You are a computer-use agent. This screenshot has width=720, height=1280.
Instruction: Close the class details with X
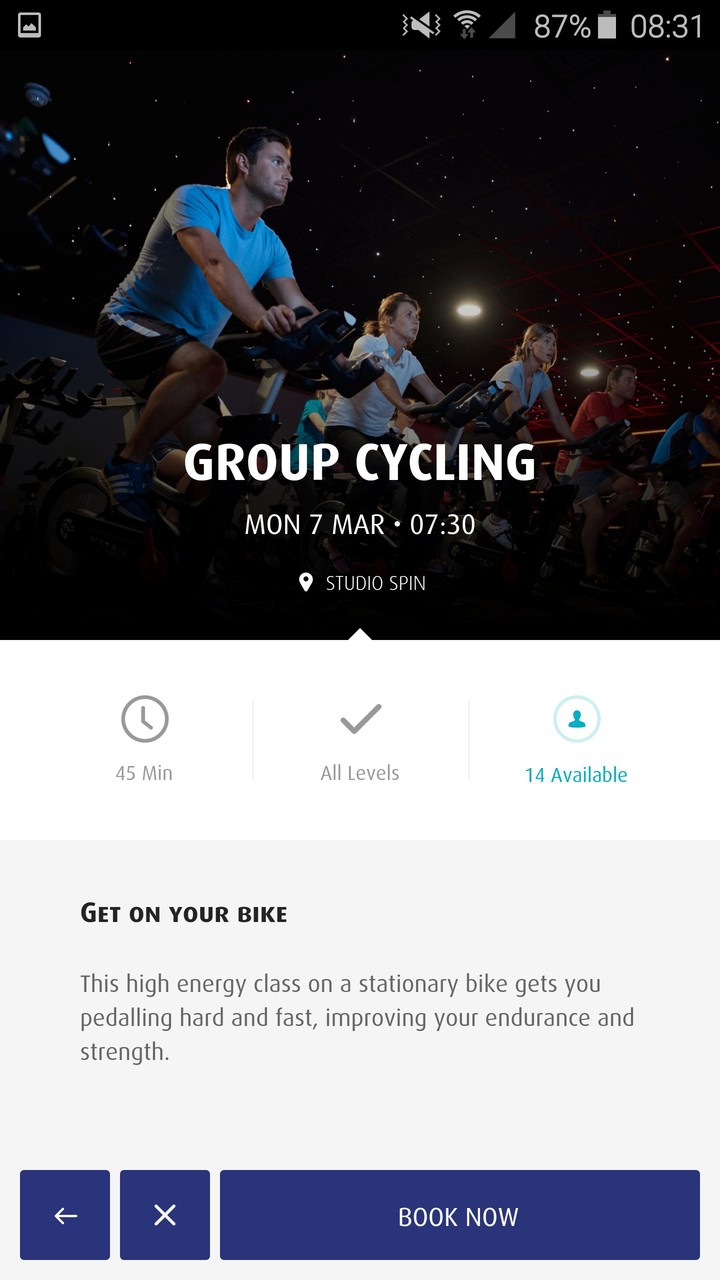click(x=165, y=1215)
